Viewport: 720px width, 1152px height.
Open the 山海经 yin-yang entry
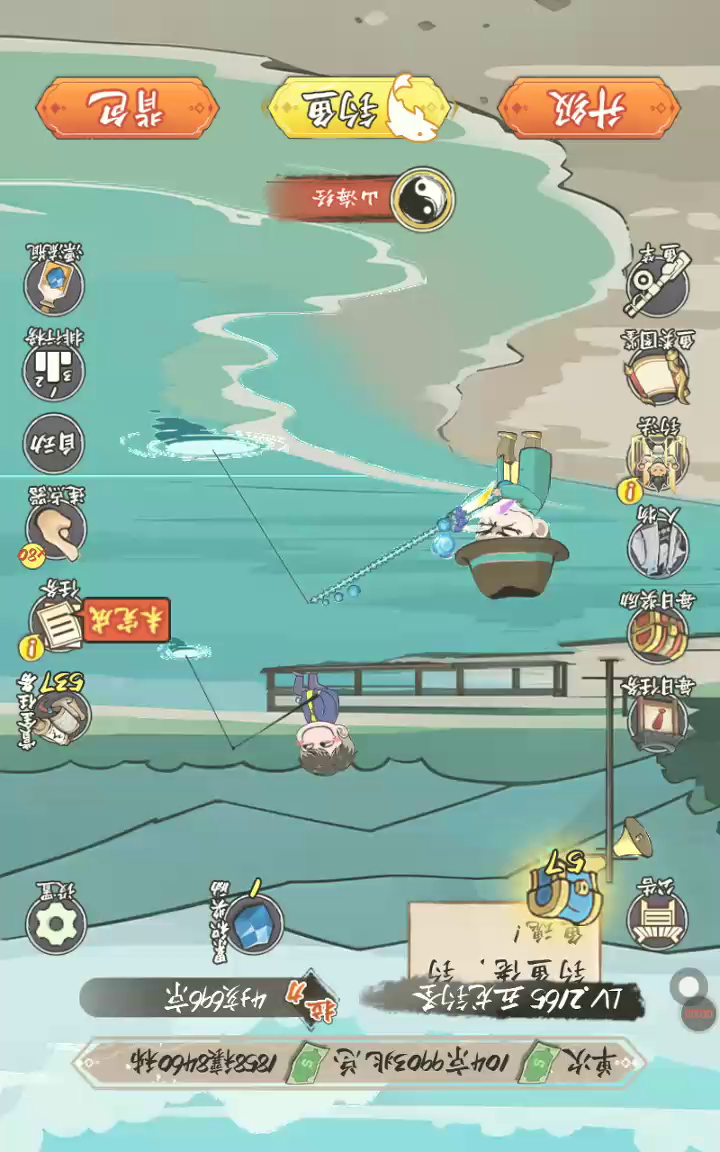point(421,199)
